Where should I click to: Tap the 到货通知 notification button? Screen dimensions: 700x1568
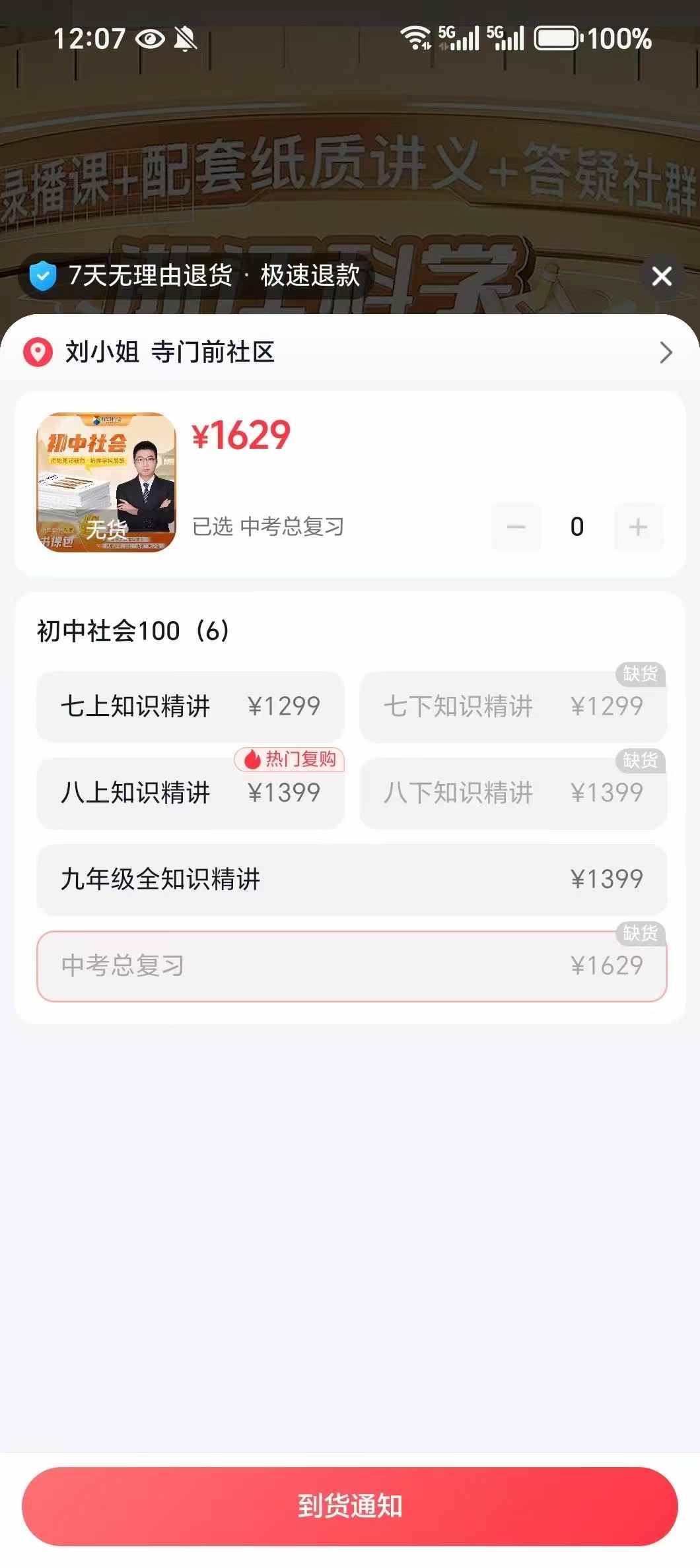[x=350, y=1508]
